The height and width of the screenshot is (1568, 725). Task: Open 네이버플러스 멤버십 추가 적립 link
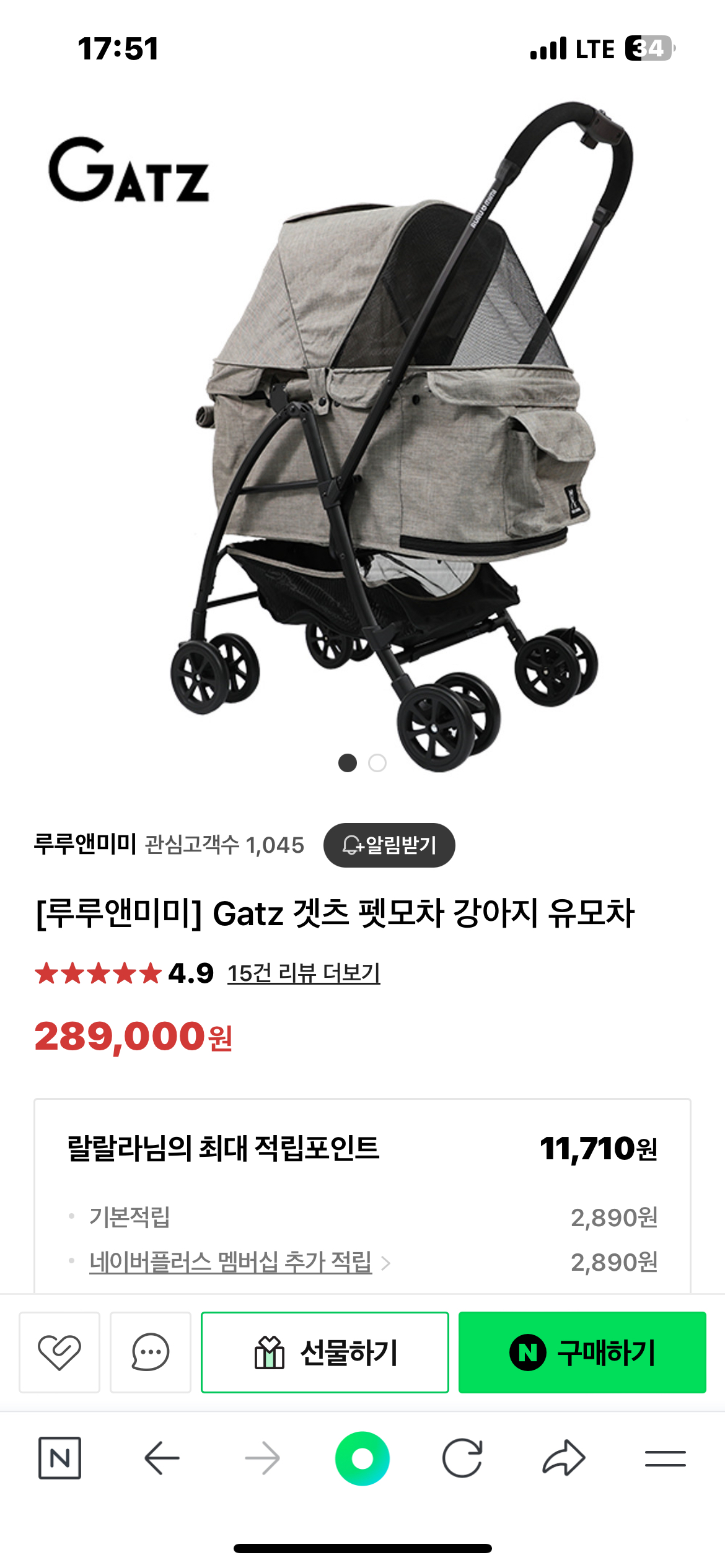click(x=231, y=1262)
